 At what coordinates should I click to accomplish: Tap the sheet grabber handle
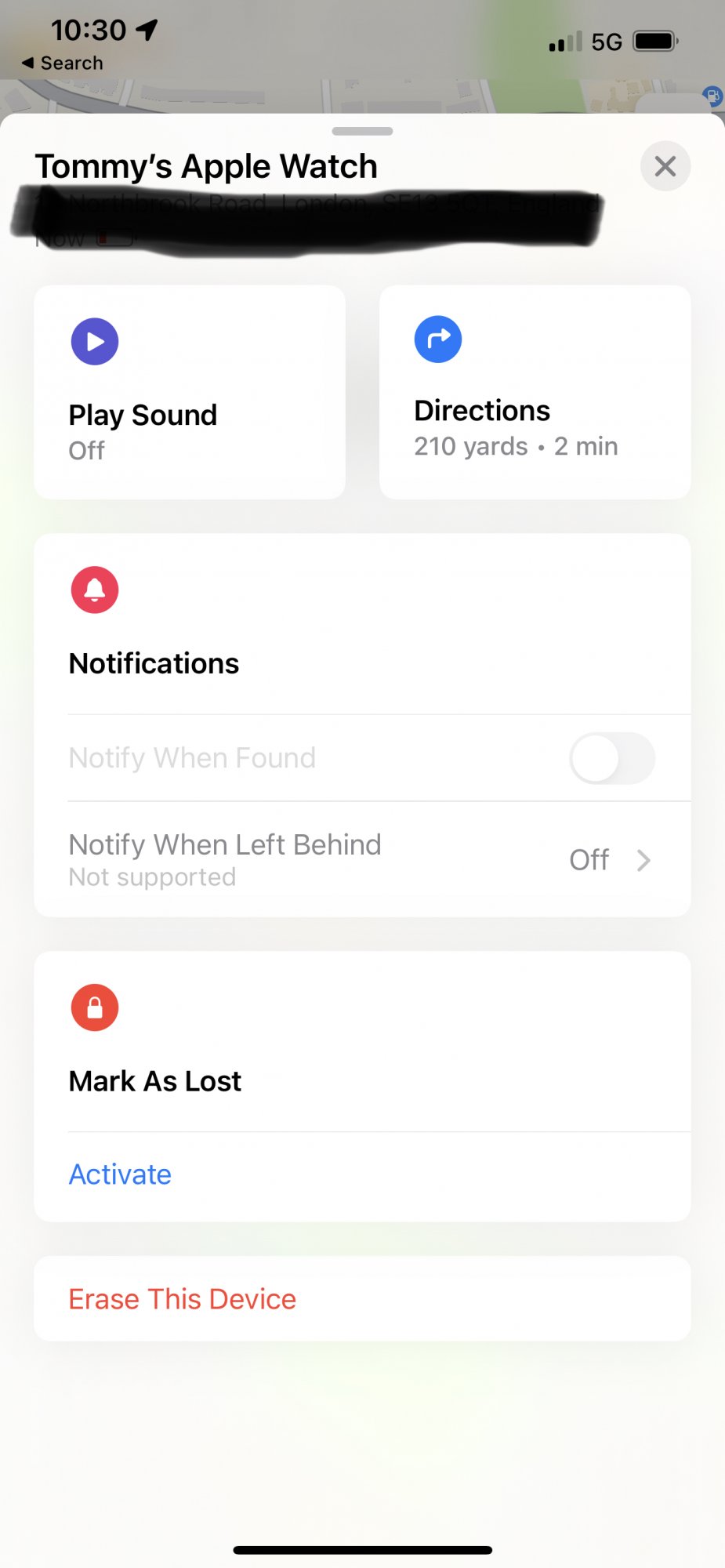pyautogui.click(x=362, y=131)
